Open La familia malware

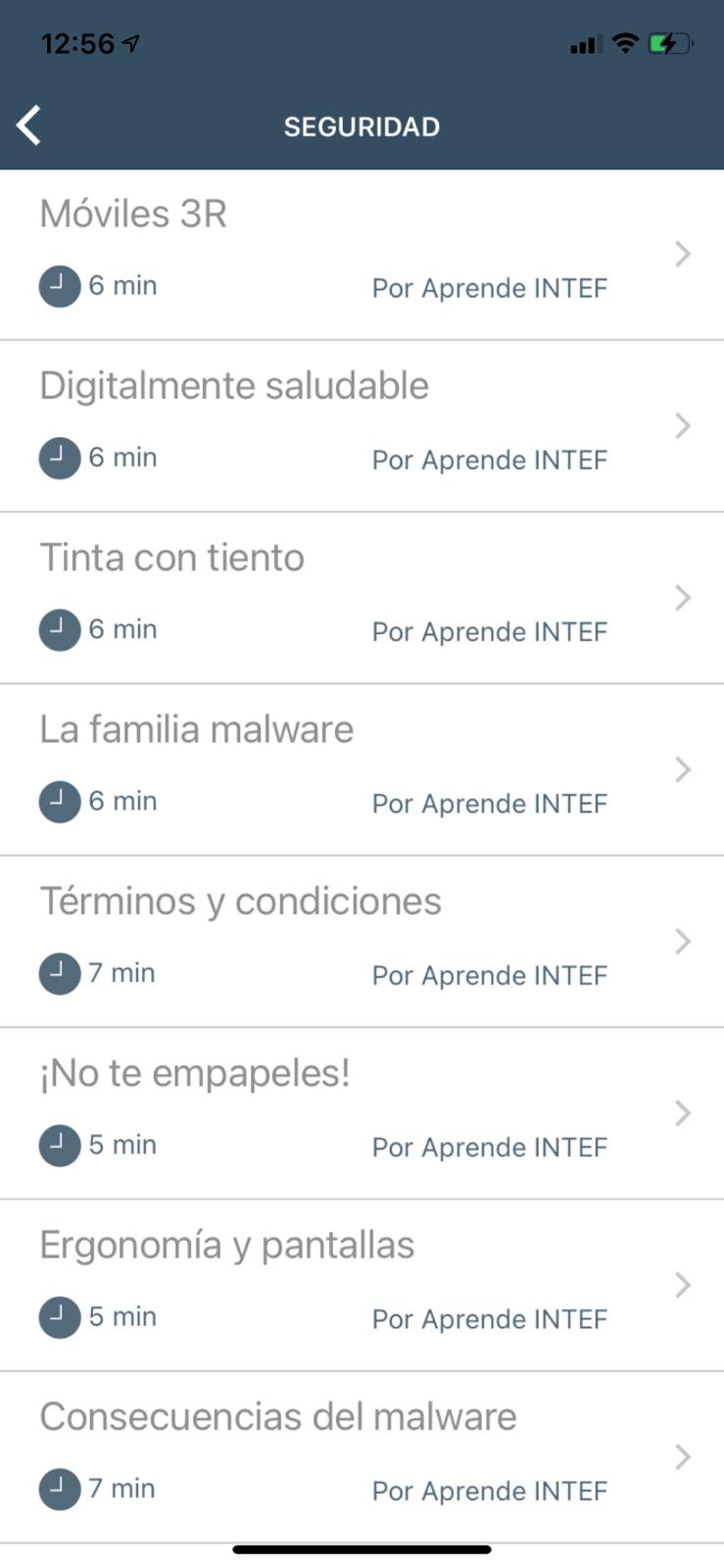[x=362, y=770]
